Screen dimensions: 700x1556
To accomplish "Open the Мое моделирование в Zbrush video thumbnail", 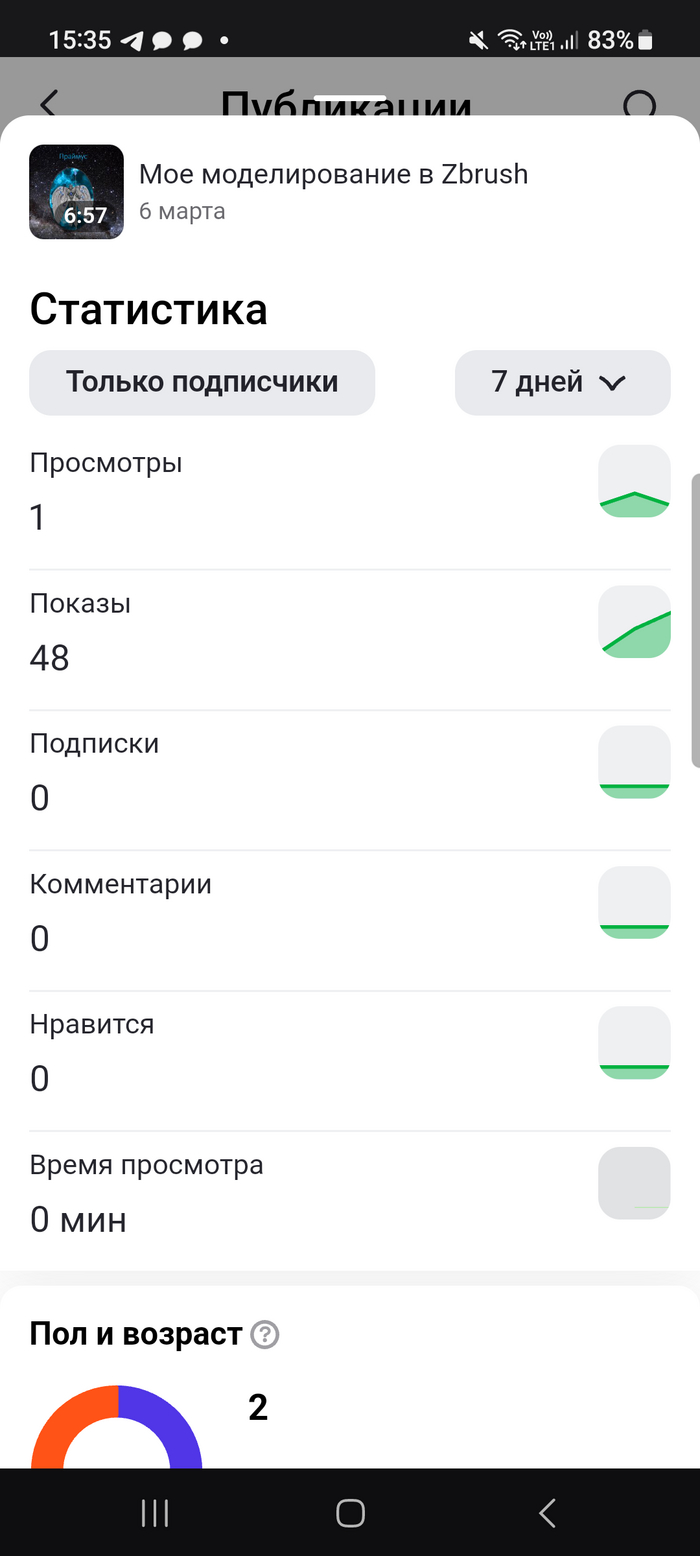I will (x=76, y=192).
